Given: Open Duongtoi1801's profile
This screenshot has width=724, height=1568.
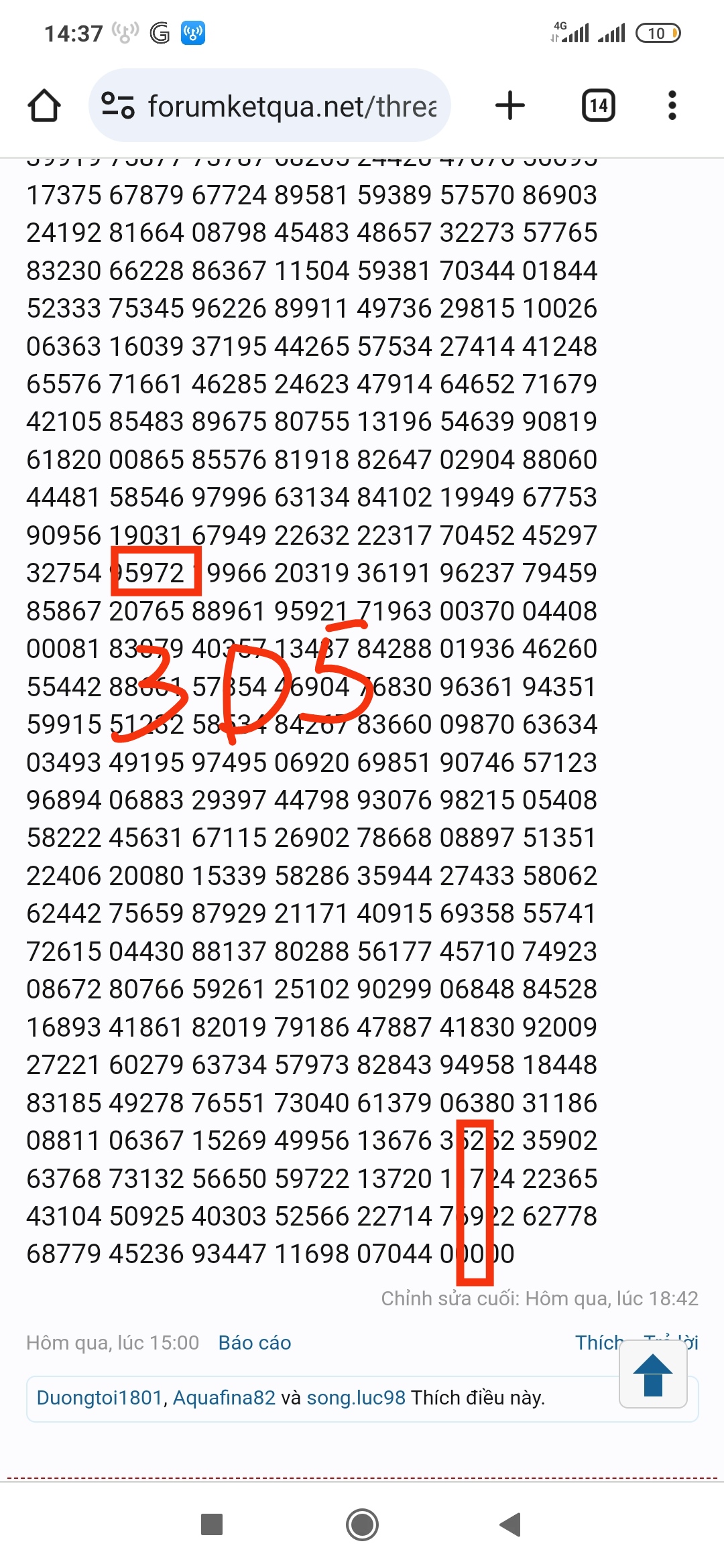Looking at the screenshot, I should coord(100,1398).
